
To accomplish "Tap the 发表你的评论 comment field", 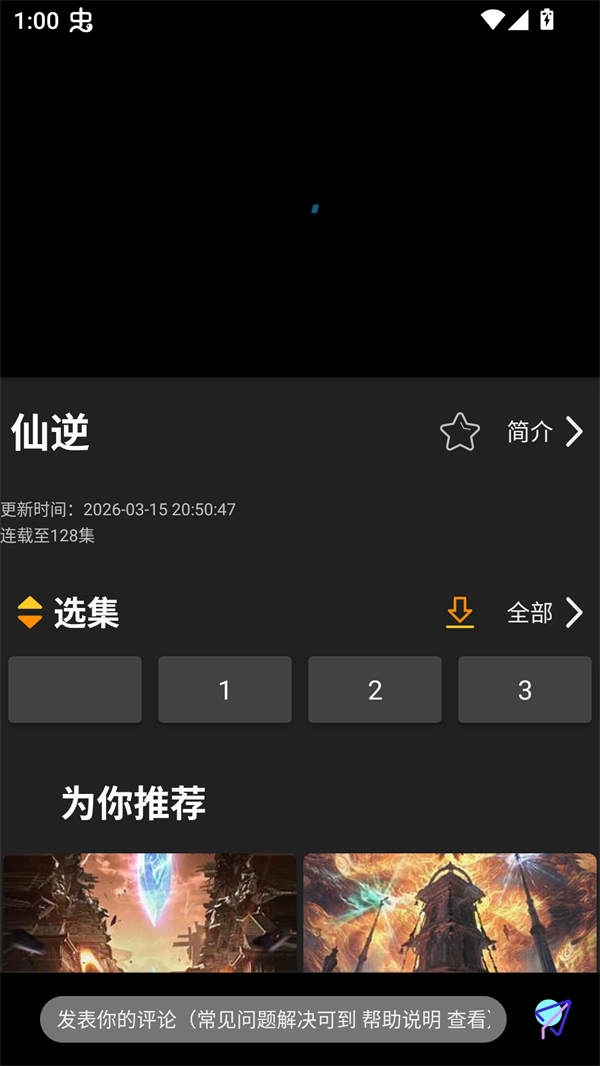I will (x=273, y=1019).
